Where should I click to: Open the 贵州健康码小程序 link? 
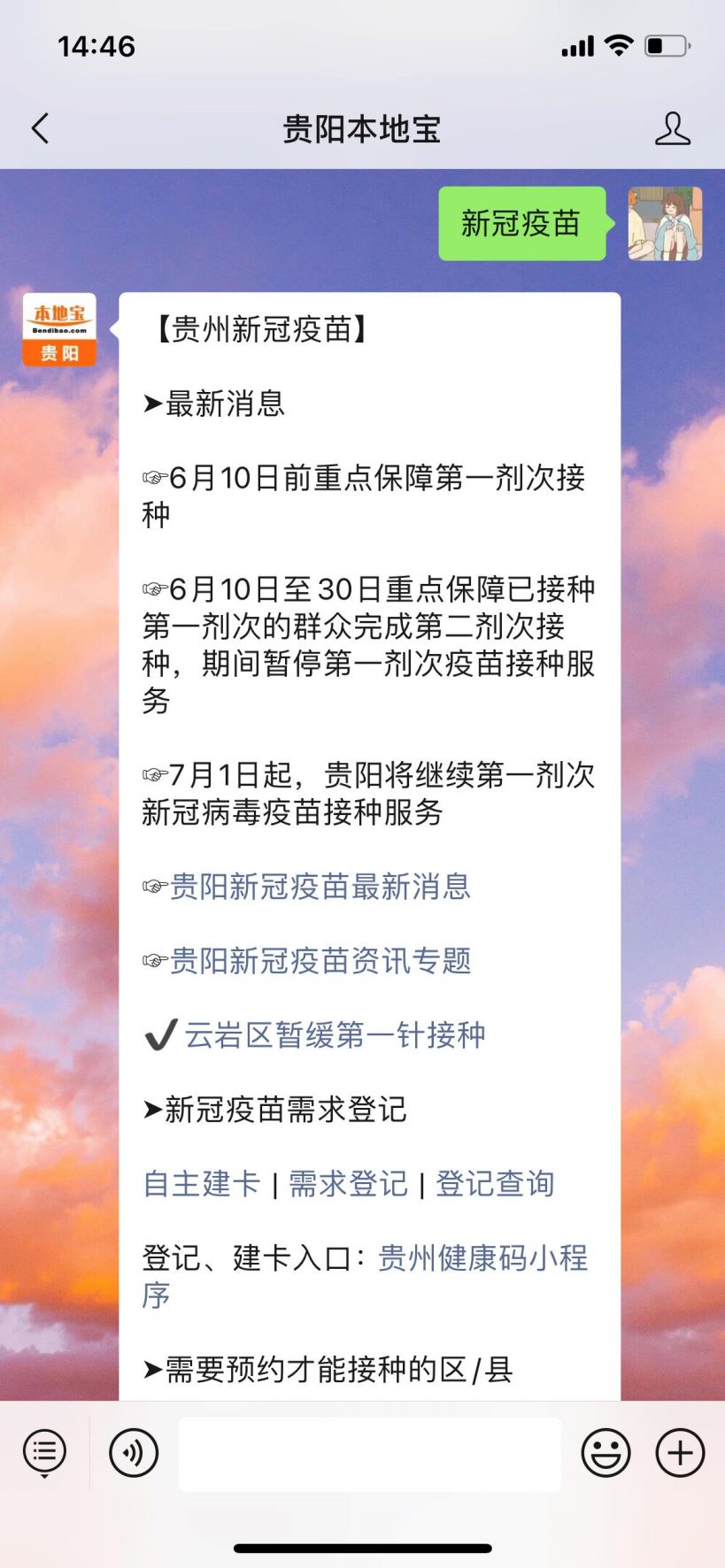[x=482, y=1258]
